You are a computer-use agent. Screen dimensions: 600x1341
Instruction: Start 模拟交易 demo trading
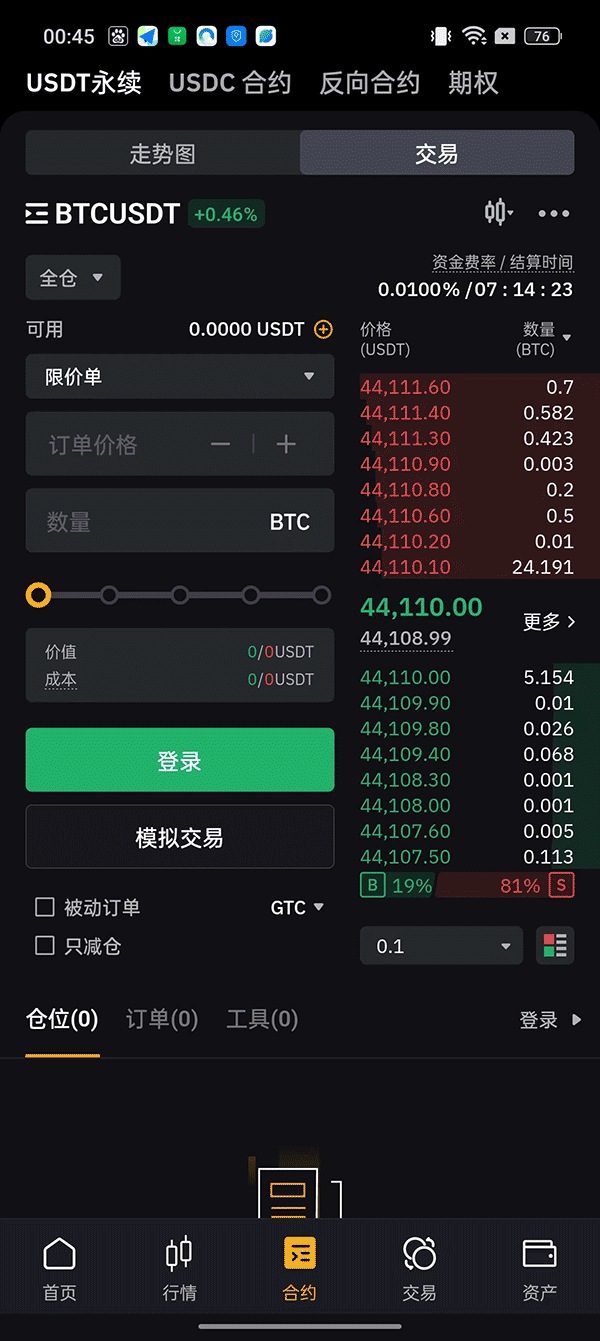pyautogui.click(x=180, y=837)
